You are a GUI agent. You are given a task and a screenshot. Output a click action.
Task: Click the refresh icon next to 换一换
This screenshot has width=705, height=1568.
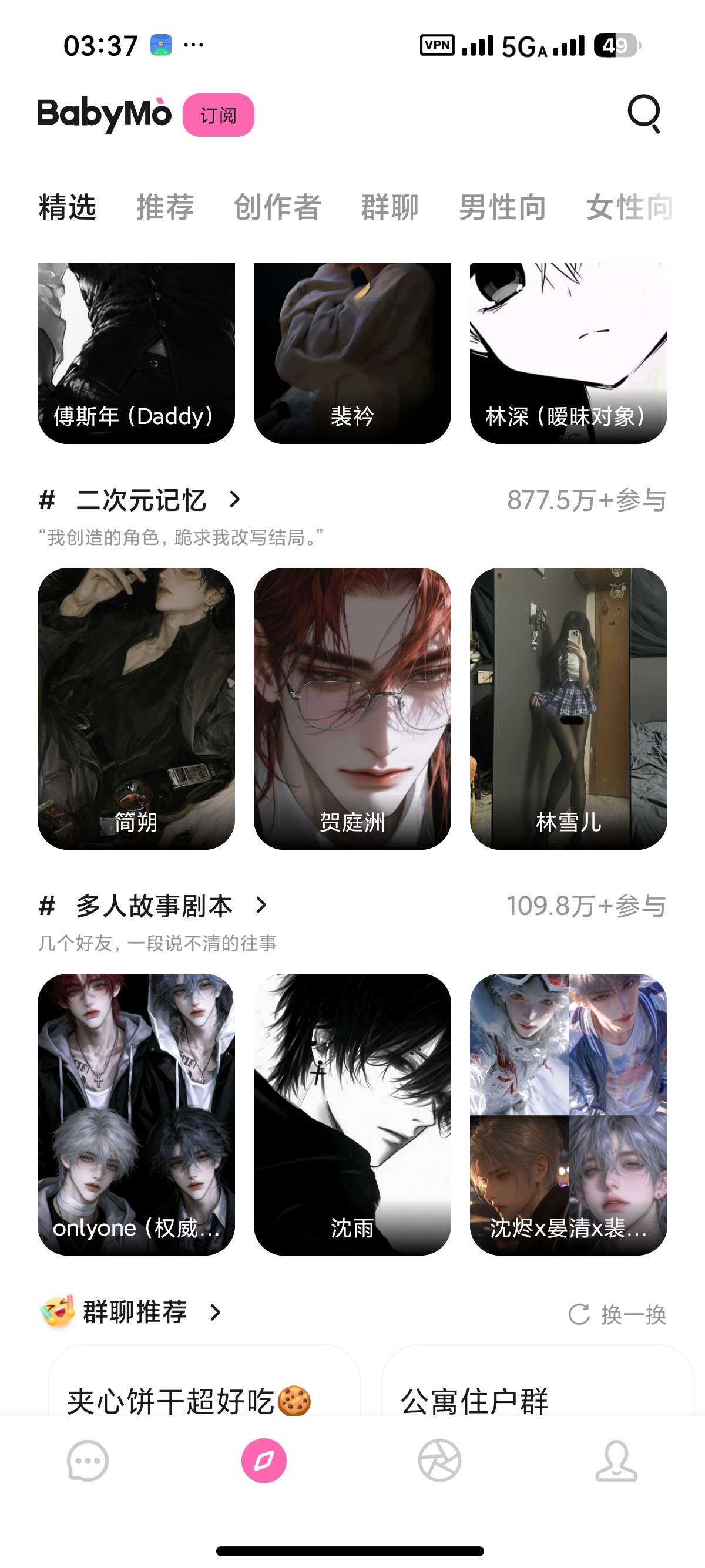click(580, 1314)
